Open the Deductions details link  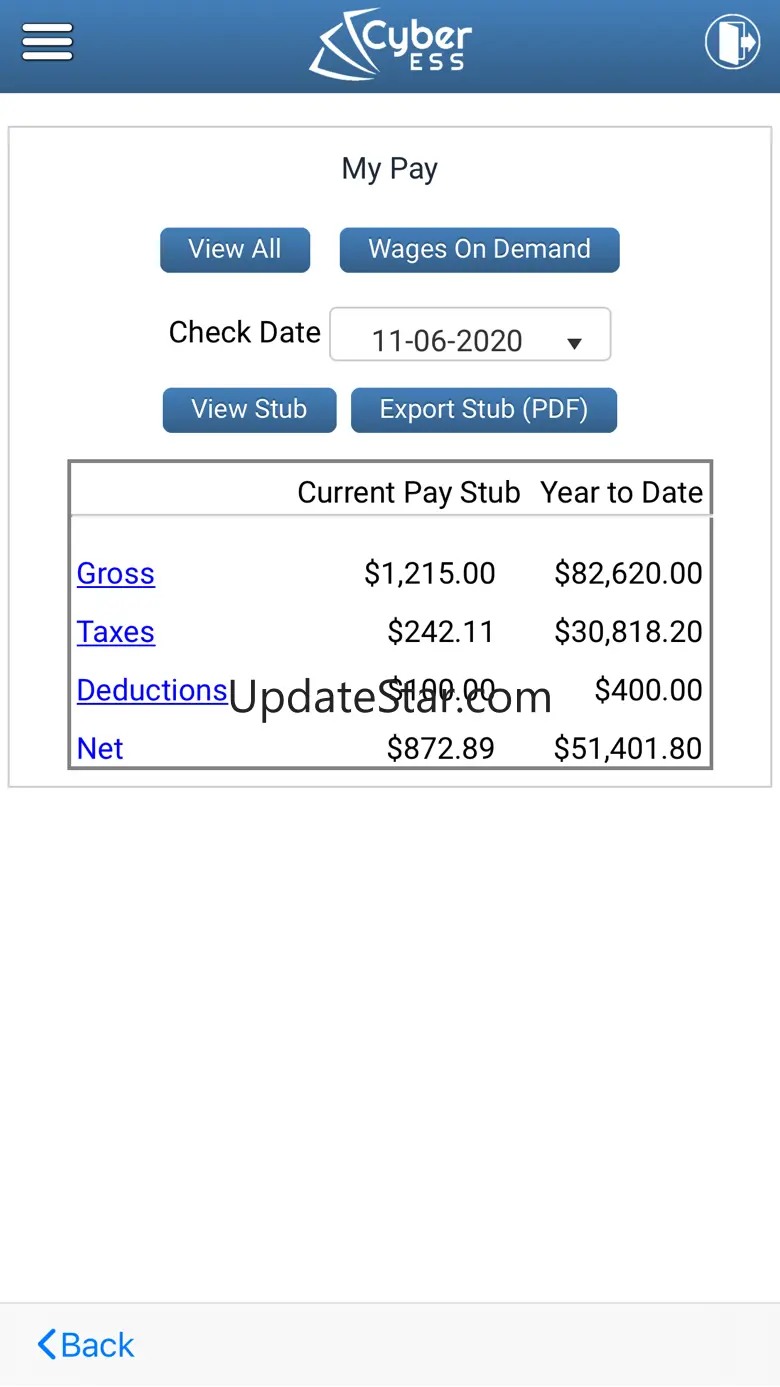pyautogui.click(x=152, y=691)
